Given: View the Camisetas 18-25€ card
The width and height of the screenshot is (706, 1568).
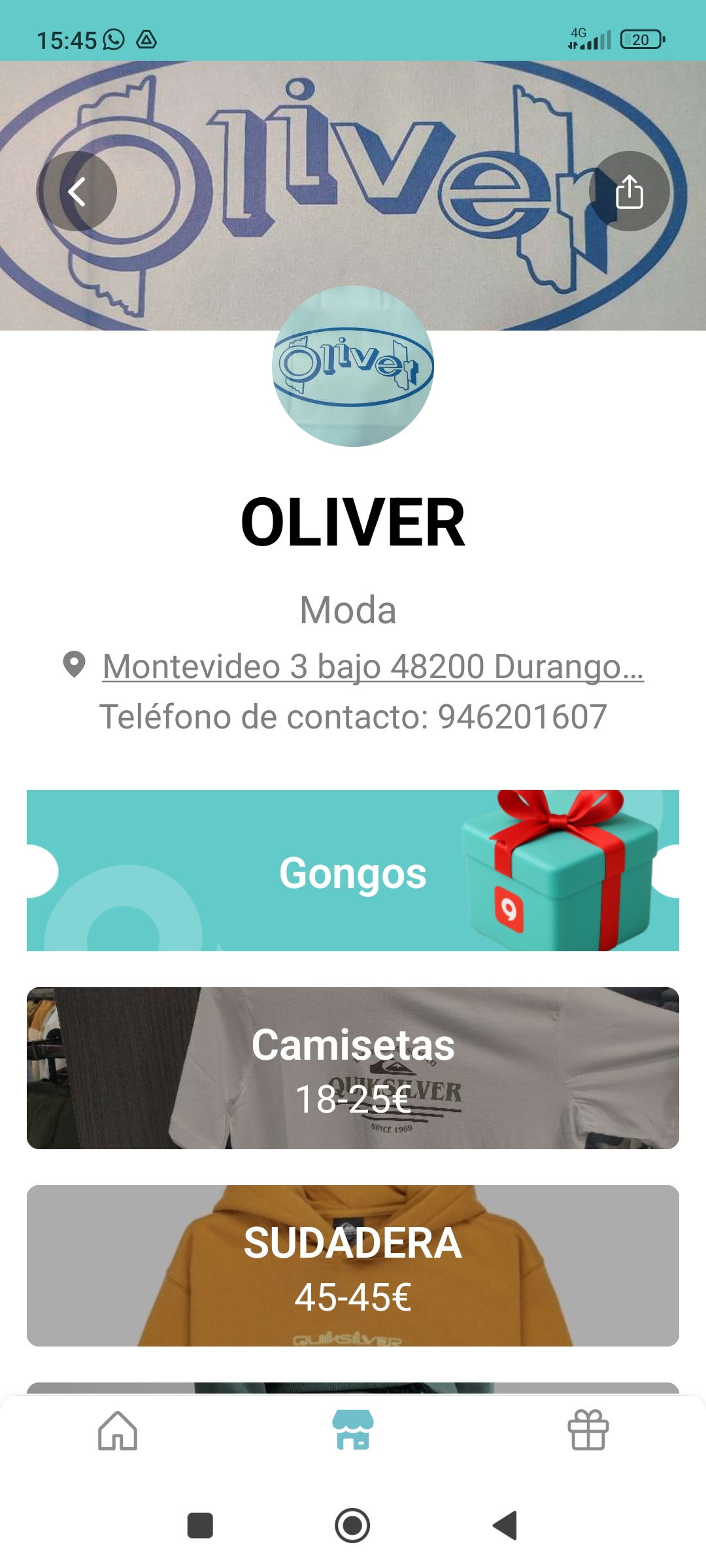Looking at the screenshot, I should coord(353,1068).
